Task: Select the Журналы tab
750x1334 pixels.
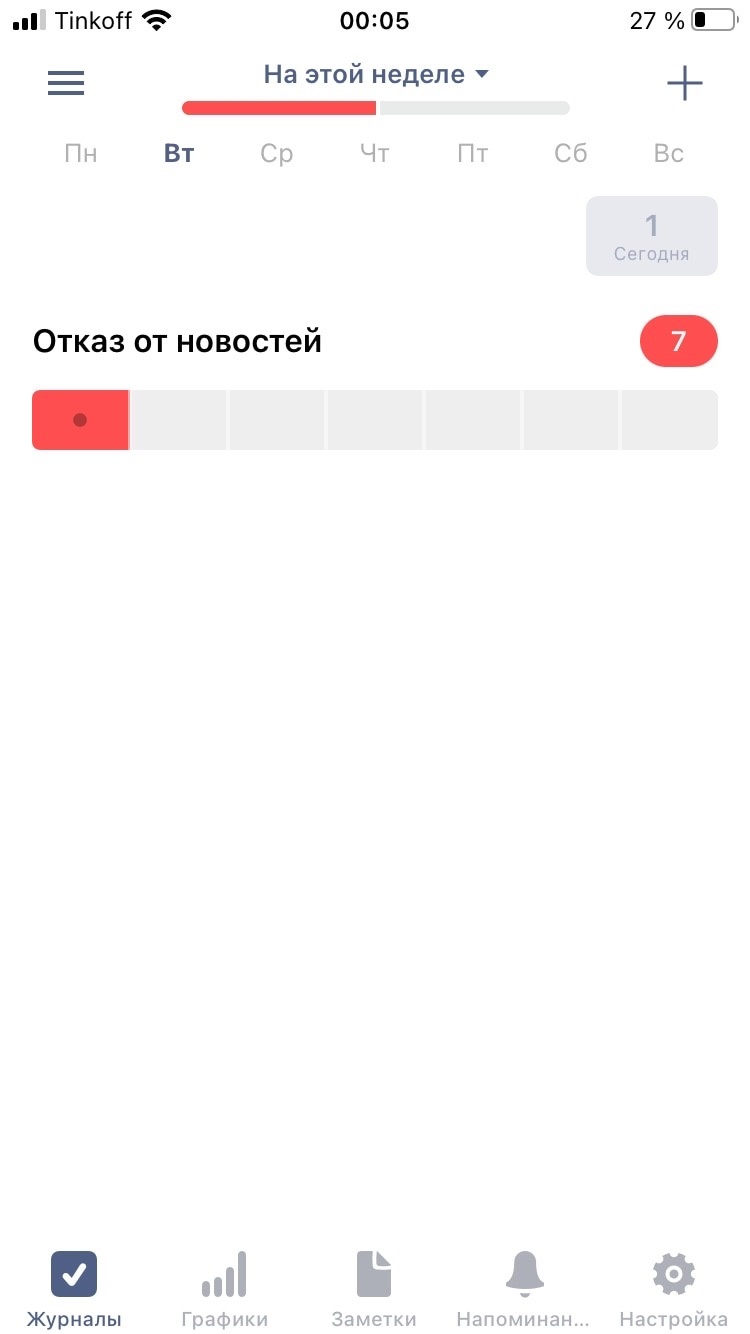Action: 74,1290
